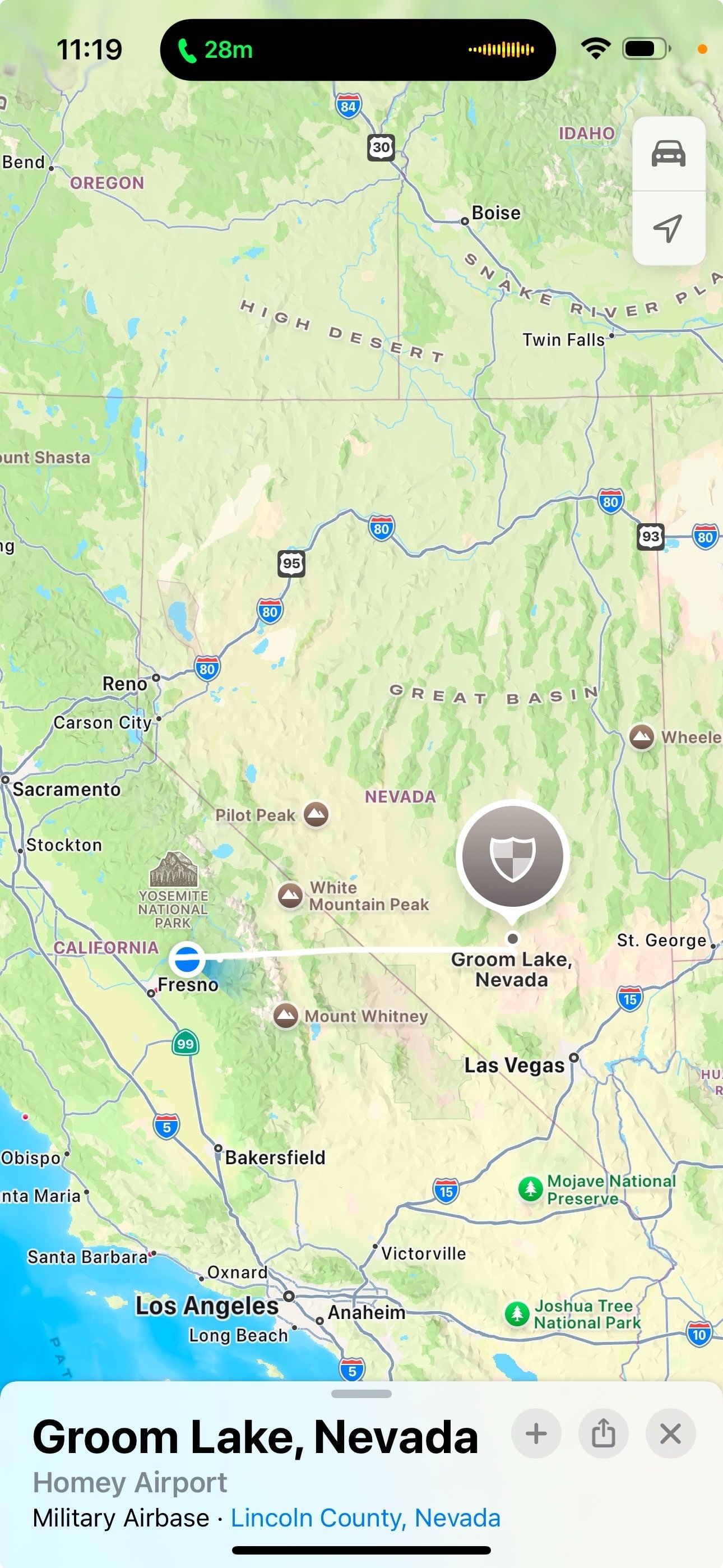This screenshot has height=1568, width=723.
Task: Close the Groom Lake place card
Action: pyautogui.click(x=671, y=1433)
